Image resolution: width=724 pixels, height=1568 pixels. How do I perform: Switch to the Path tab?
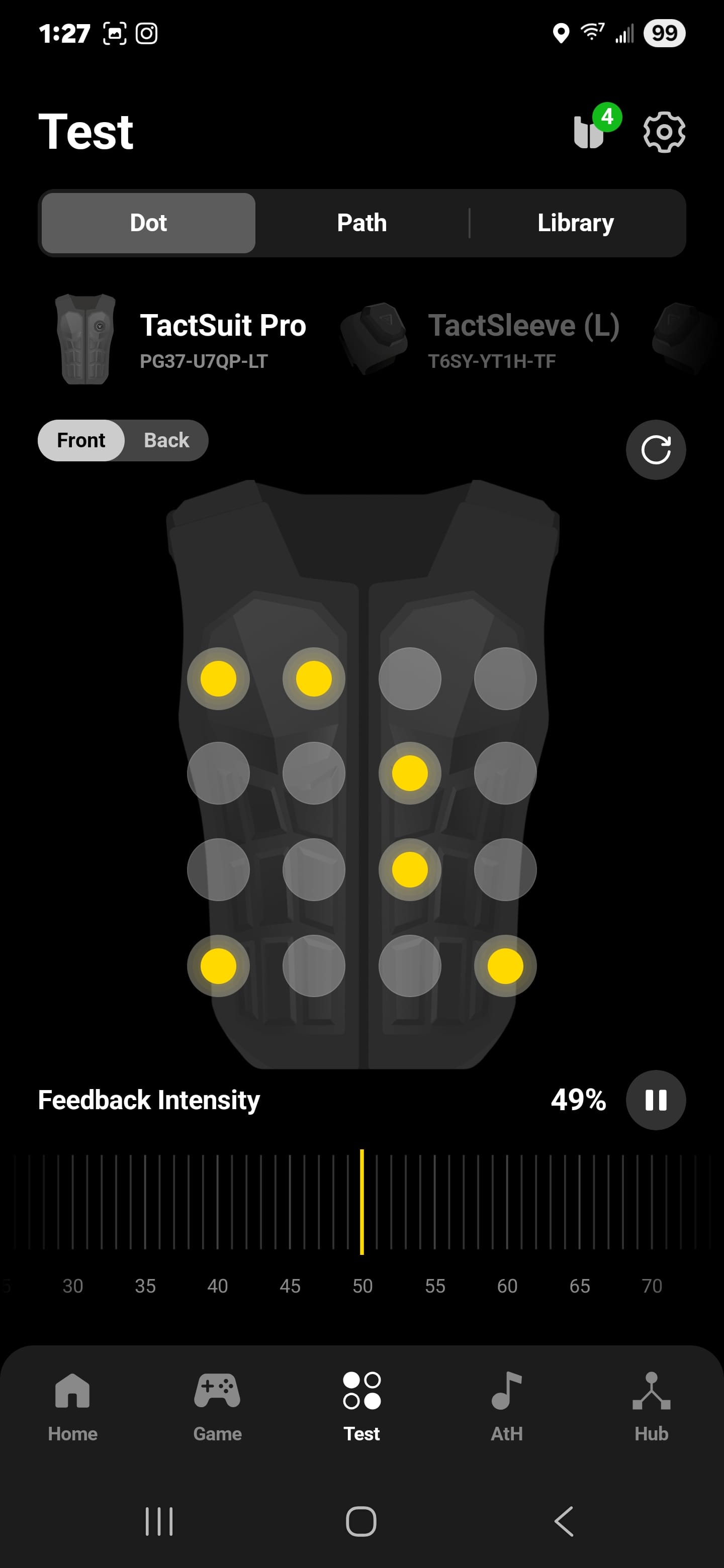point(361,223)
